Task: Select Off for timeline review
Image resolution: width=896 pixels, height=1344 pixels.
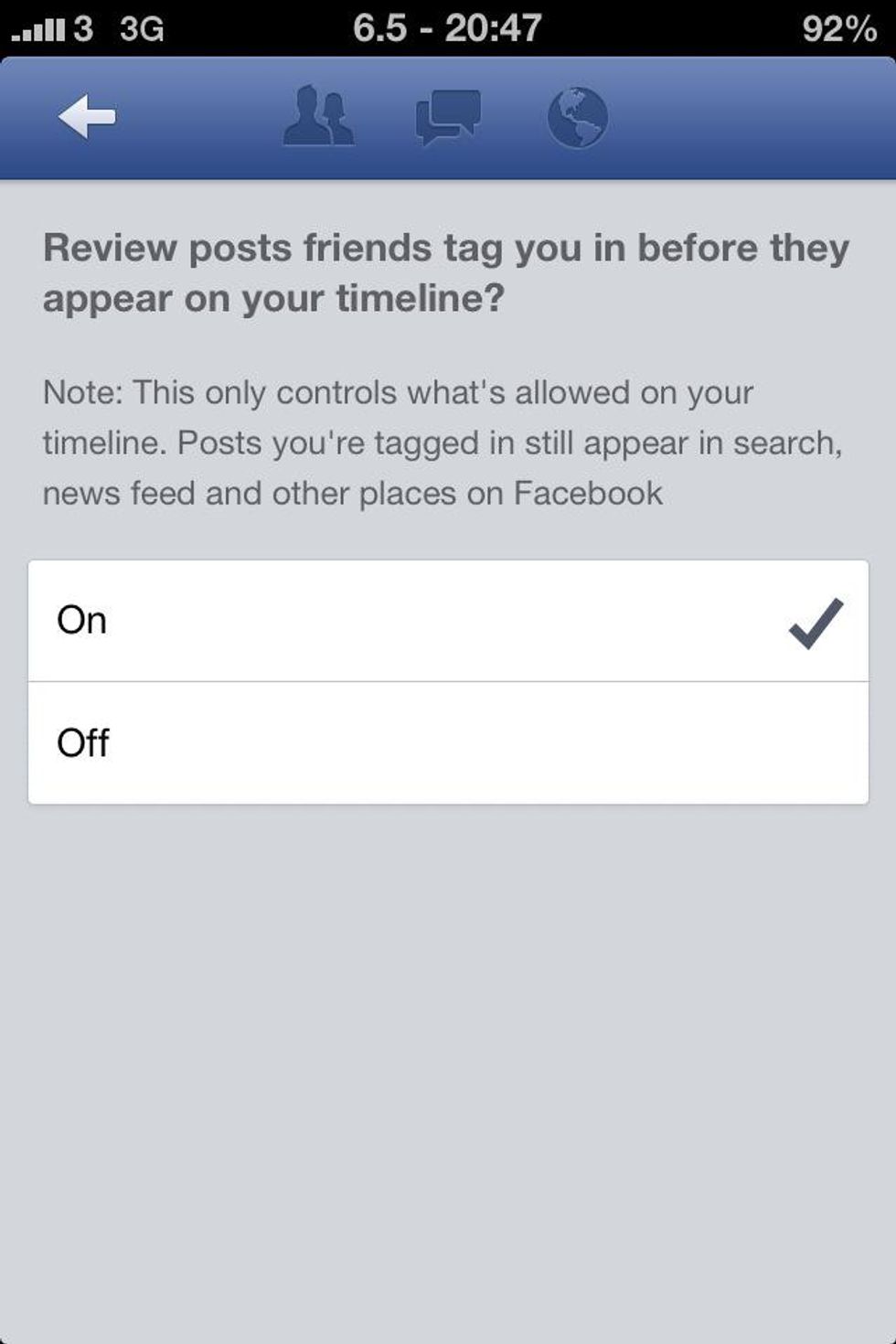Action: point(448,743)
